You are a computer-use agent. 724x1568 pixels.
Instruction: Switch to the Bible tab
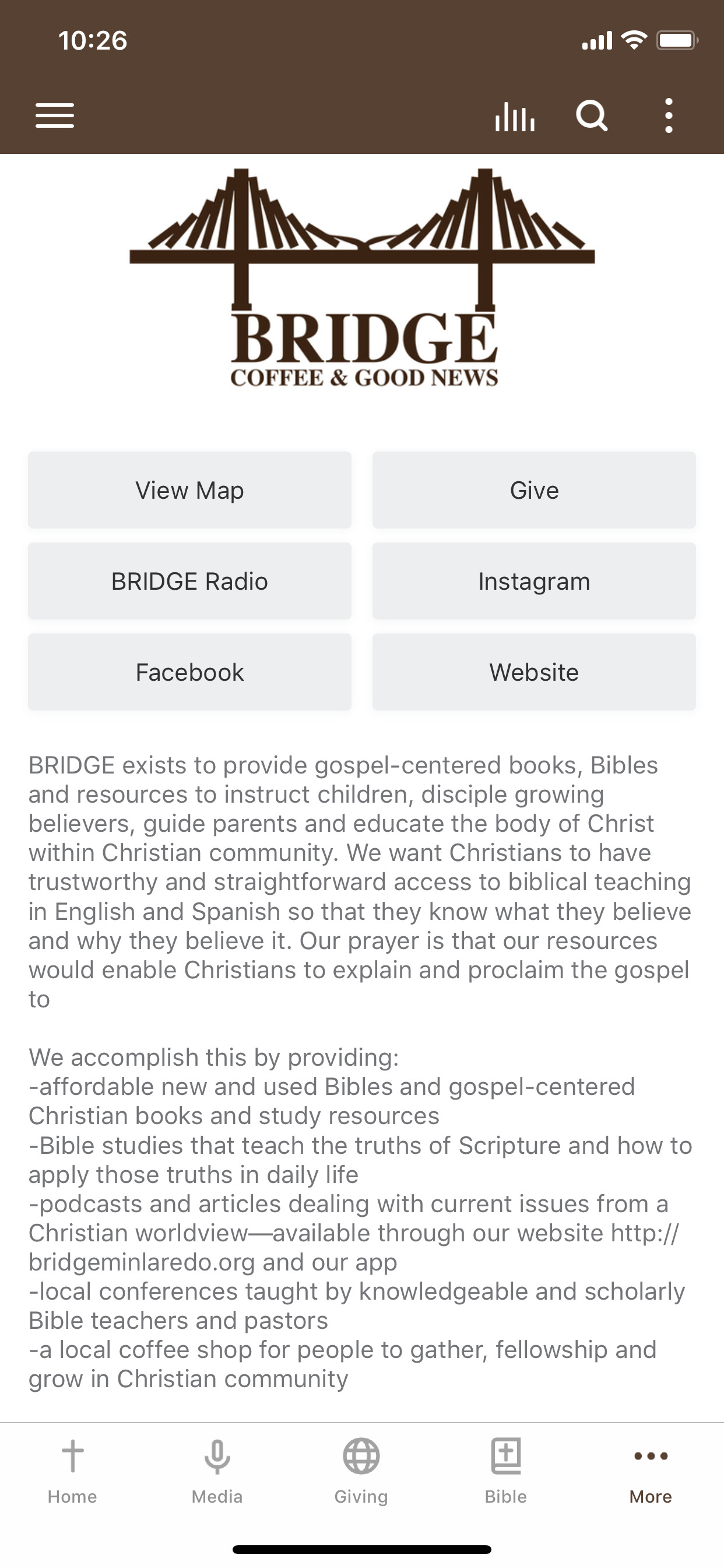coord(506,1471)
